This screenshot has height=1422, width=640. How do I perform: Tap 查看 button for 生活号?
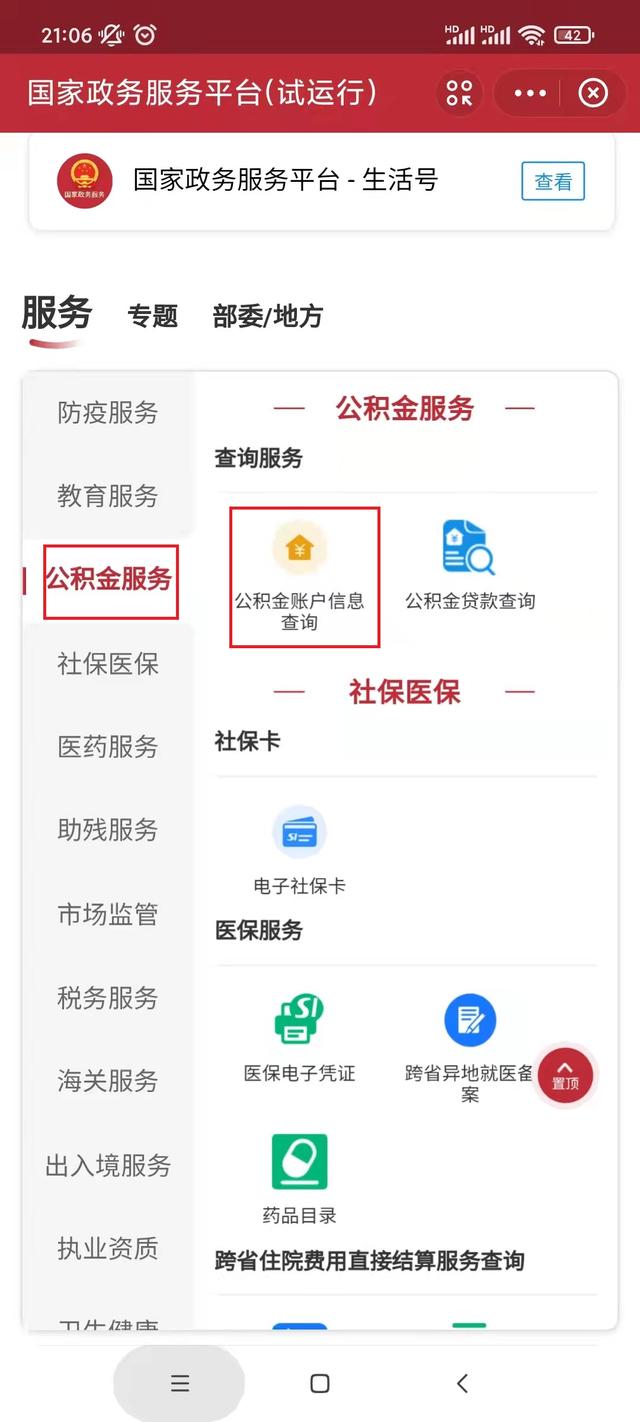click(x=552, y=181)
